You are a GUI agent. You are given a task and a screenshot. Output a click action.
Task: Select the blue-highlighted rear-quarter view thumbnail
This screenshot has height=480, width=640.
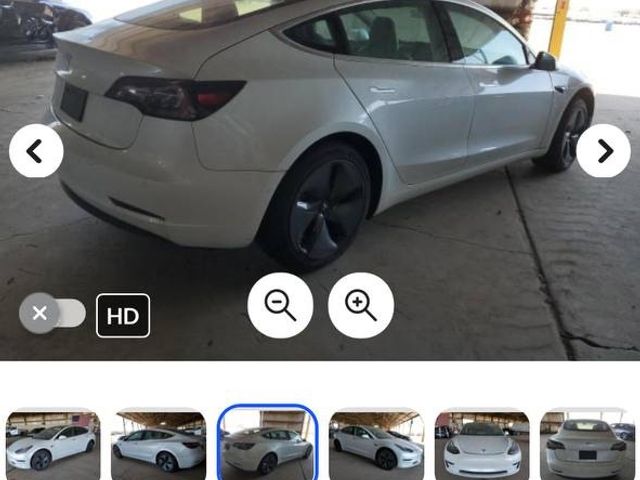(267, 444)
